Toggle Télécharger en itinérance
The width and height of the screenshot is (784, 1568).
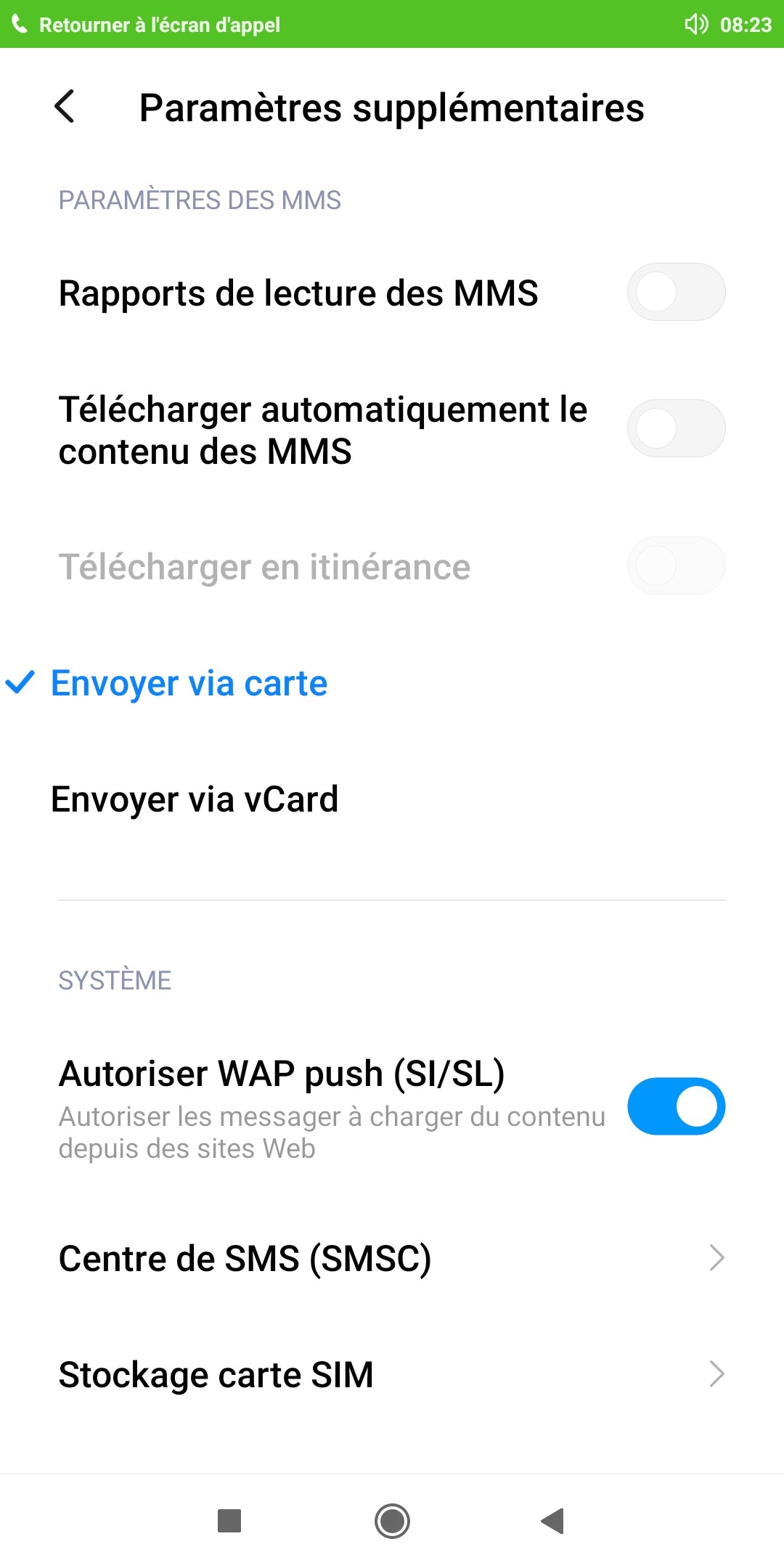[674, 565]
